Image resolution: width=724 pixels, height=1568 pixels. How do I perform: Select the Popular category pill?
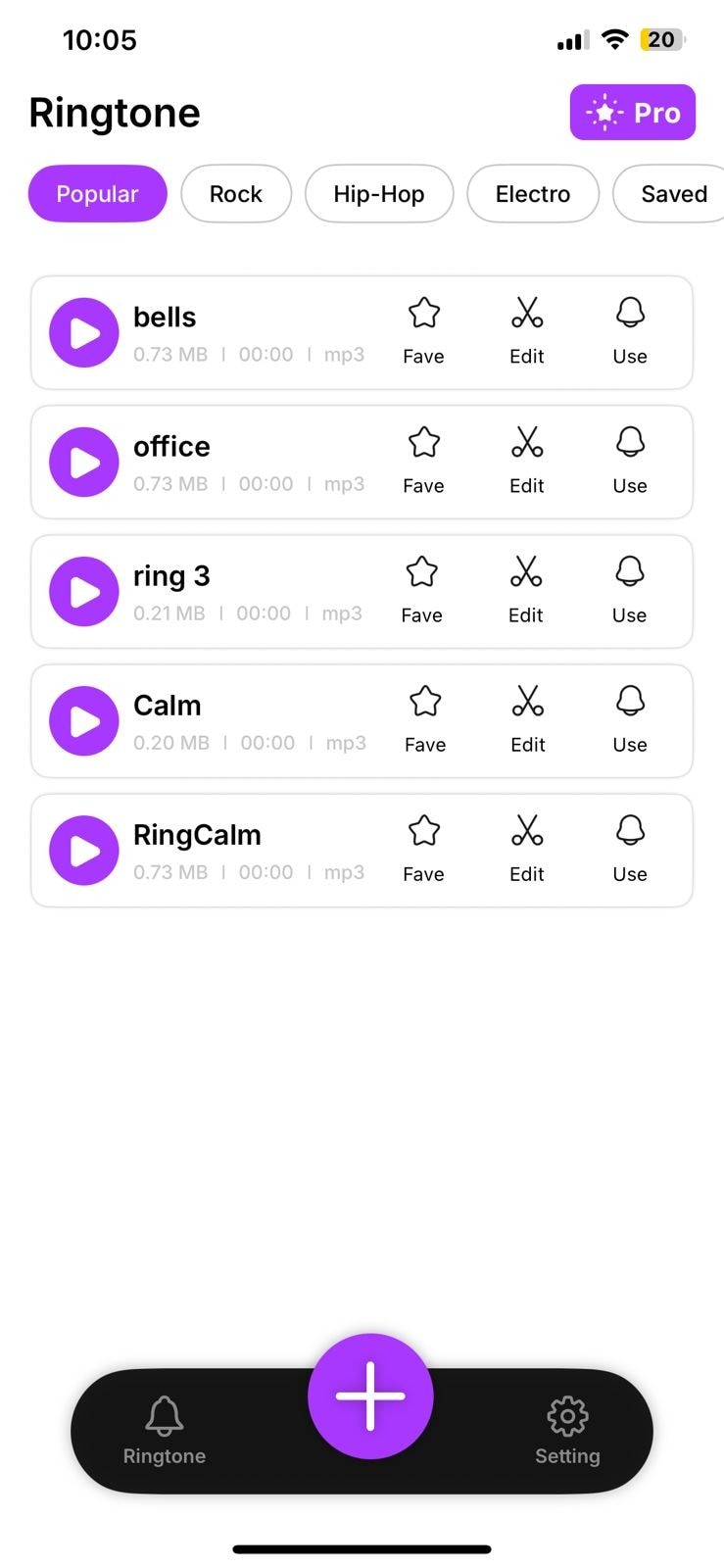coord(97,193)
